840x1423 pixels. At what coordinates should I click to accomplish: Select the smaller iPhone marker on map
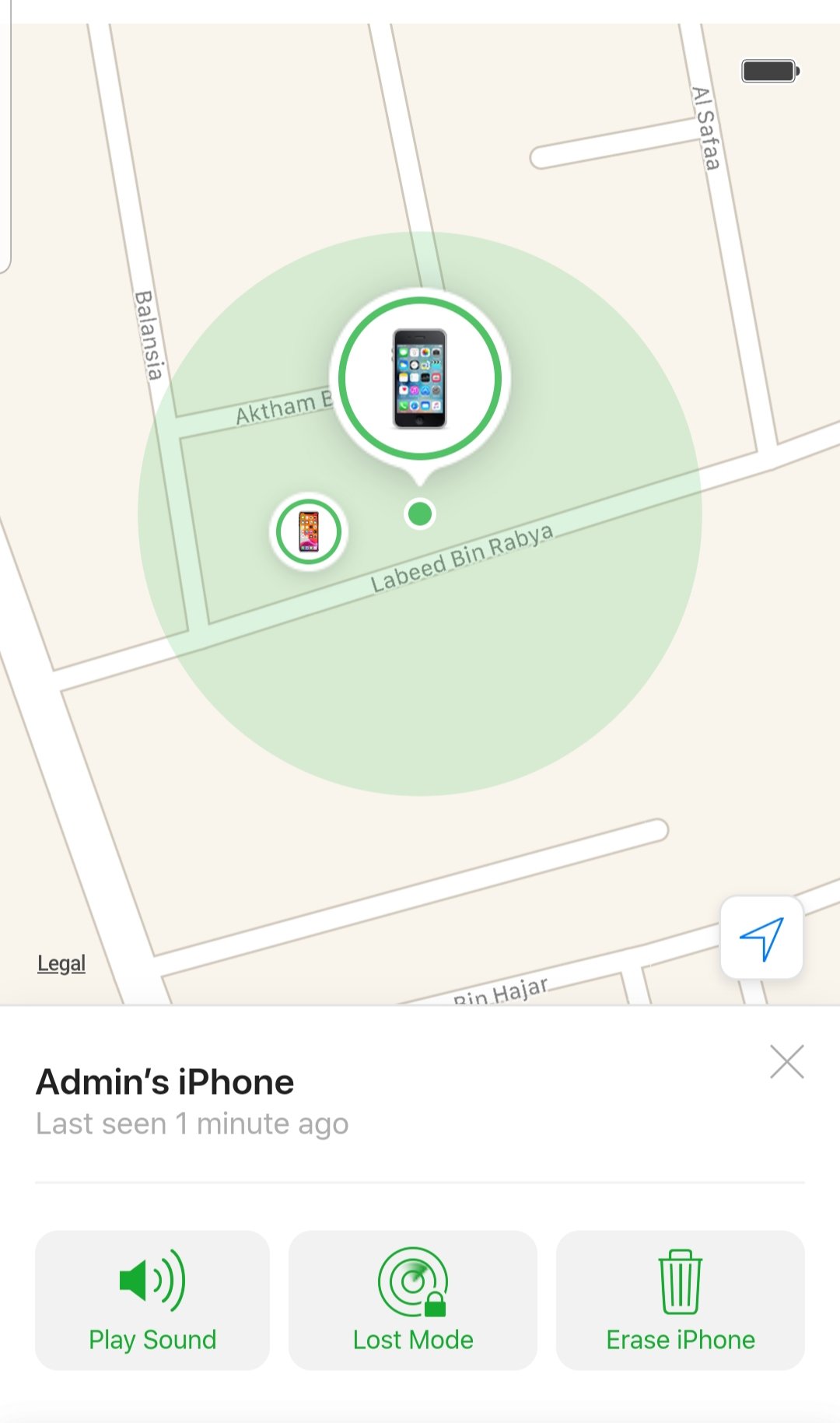point(309,532)
